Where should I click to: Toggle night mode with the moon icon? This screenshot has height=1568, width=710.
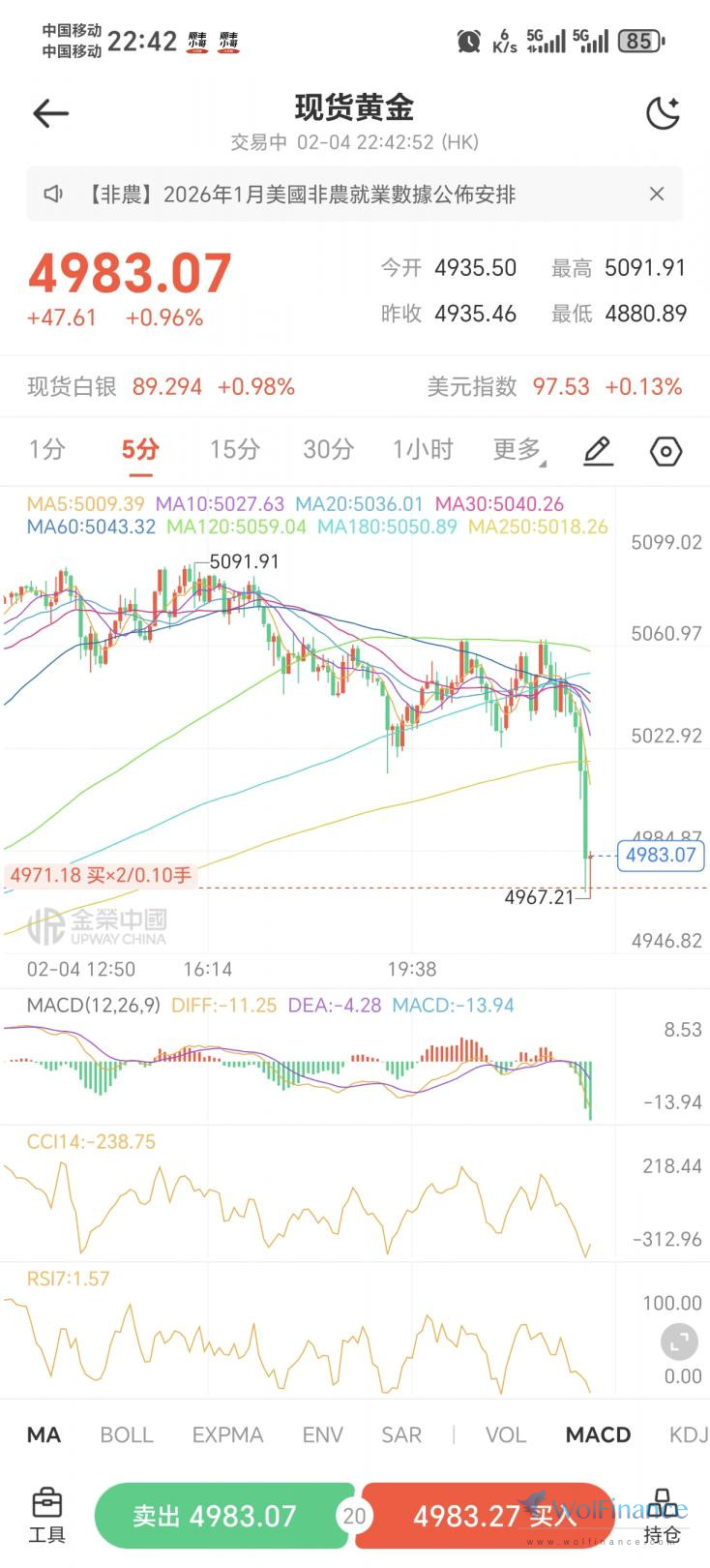tap(663, 113)
